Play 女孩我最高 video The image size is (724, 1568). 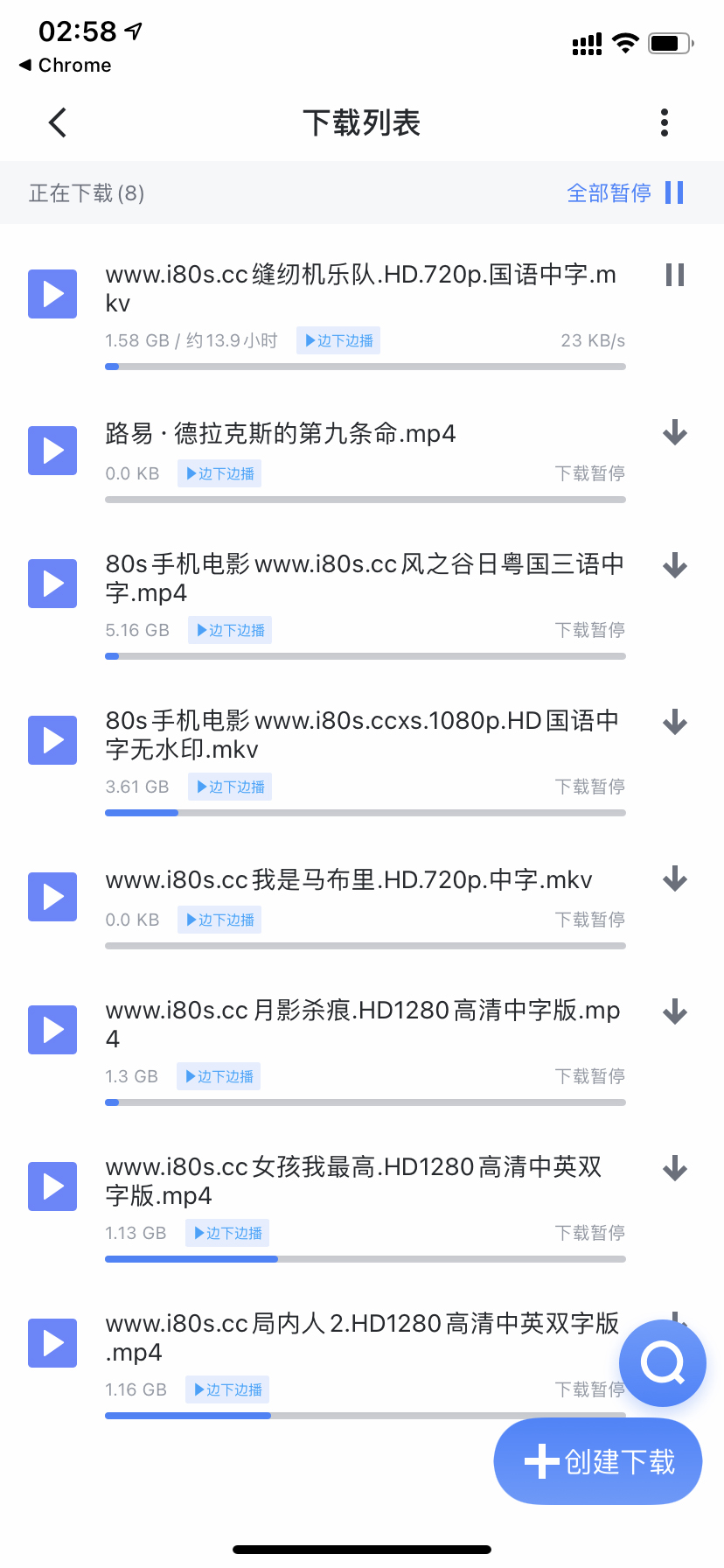(x=52, y=1186)
